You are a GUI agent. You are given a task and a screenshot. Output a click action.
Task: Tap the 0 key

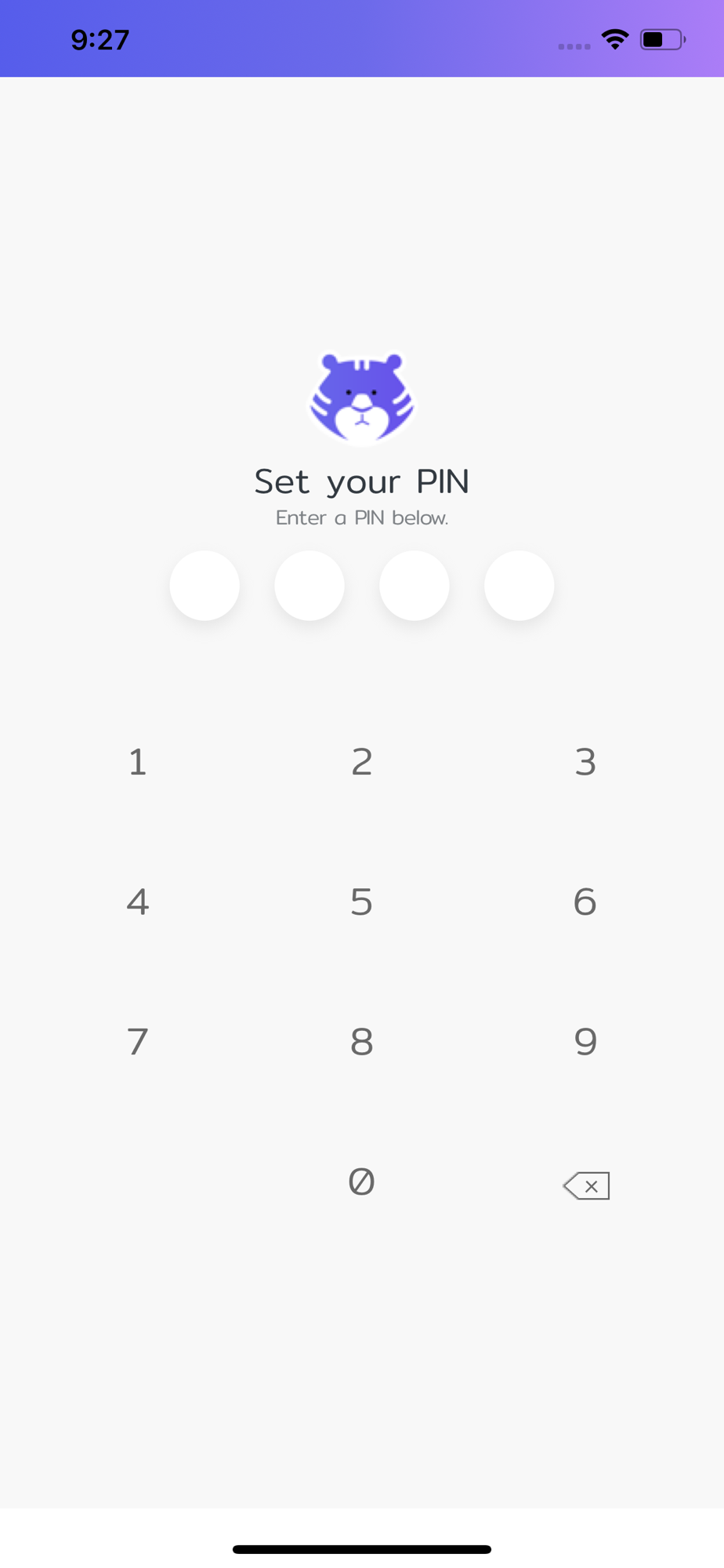point(362,1181)
